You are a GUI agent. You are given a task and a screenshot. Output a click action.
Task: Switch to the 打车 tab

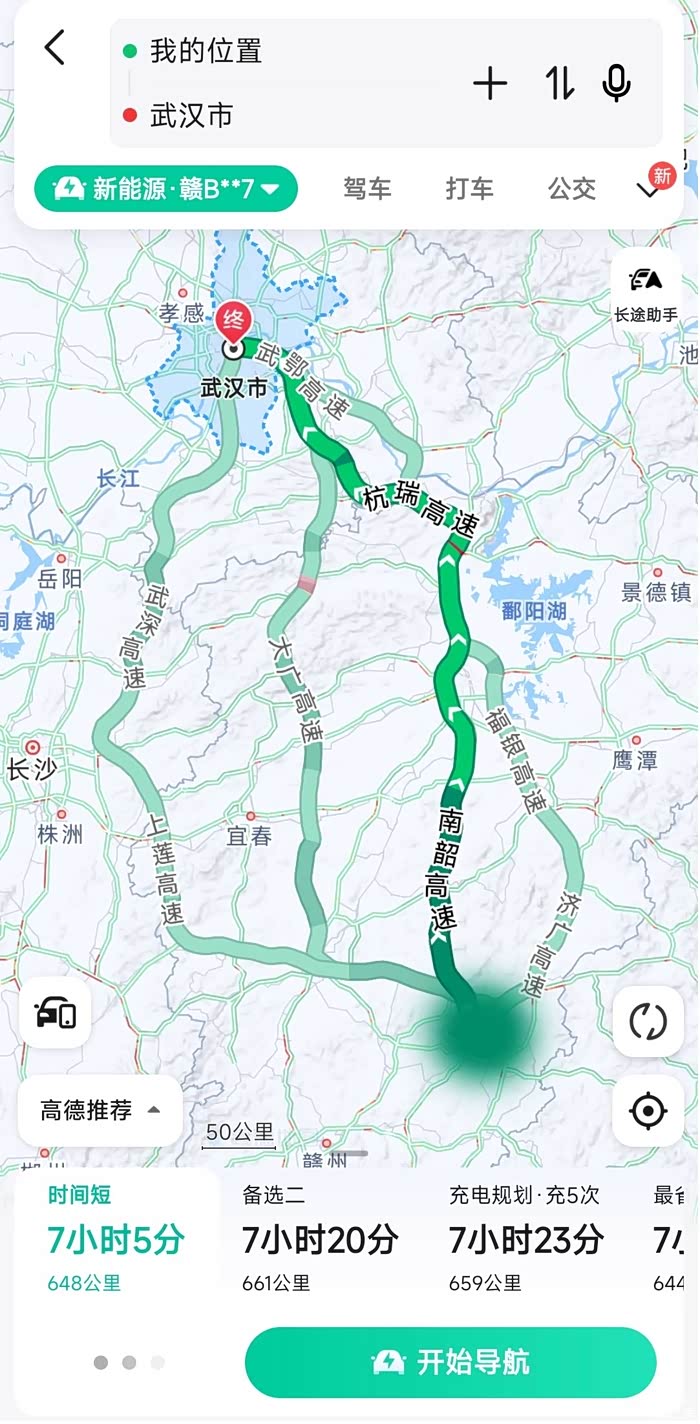tap(470, 189)
